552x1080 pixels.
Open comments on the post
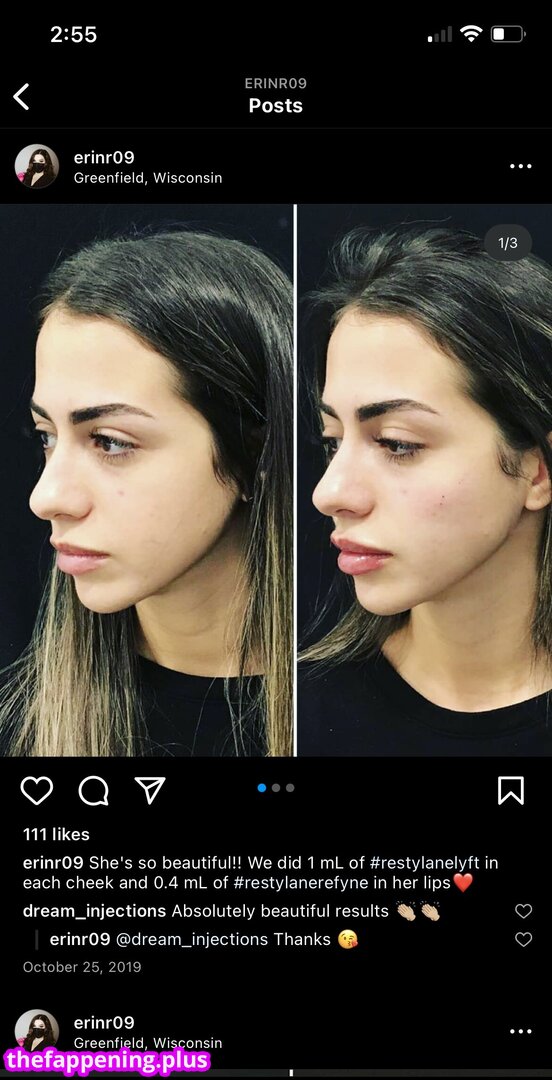[x=93, y=791]
